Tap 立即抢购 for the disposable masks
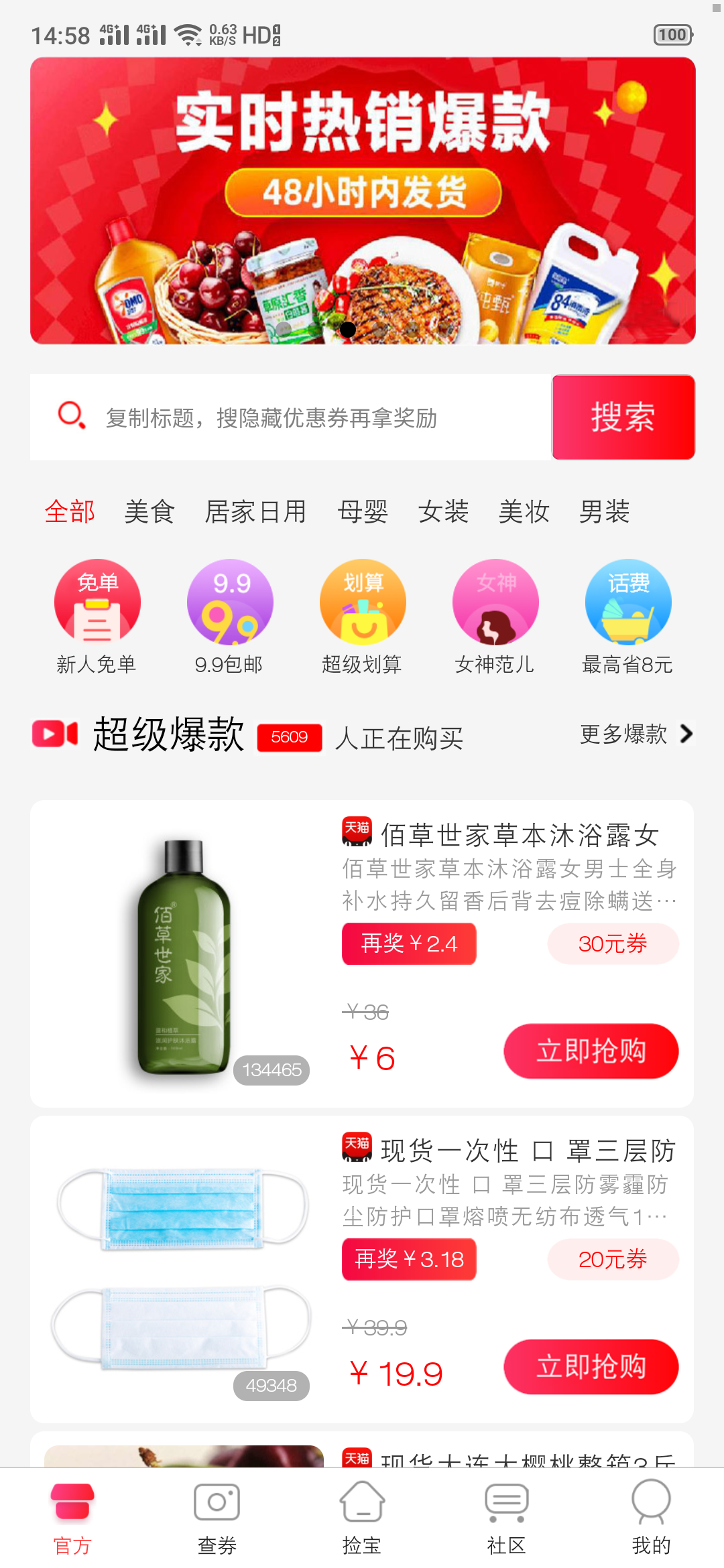724x1568 pixels. click(591, 1366)
